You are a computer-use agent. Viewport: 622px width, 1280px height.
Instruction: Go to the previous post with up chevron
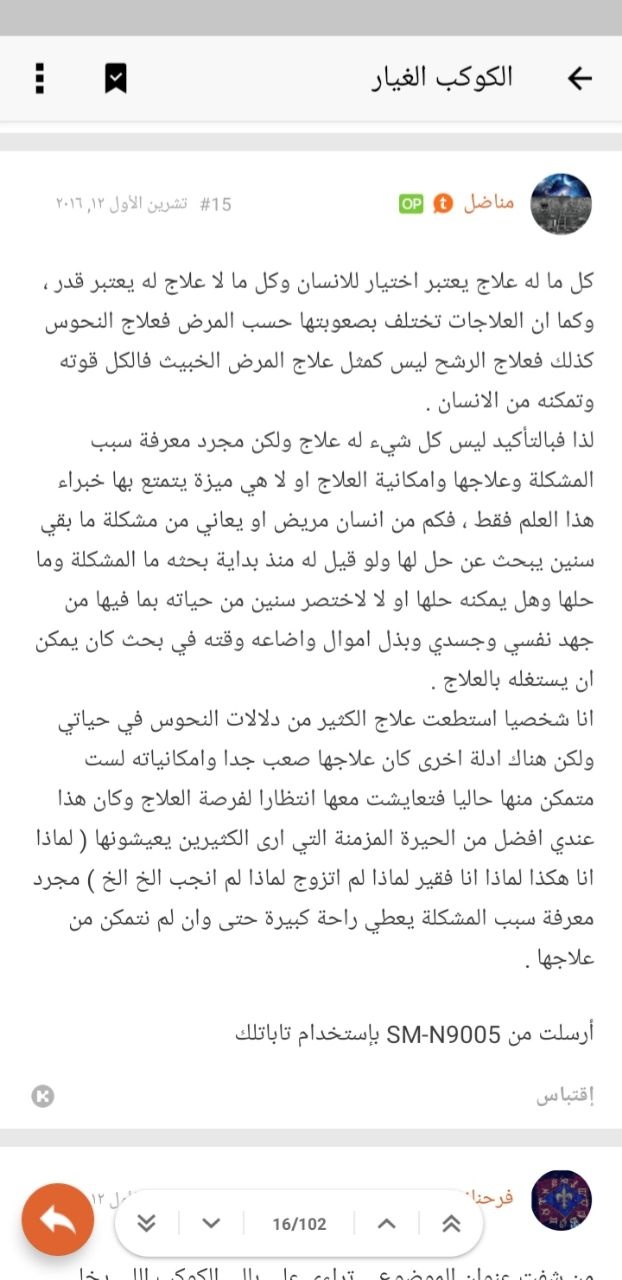point(387,1224)
